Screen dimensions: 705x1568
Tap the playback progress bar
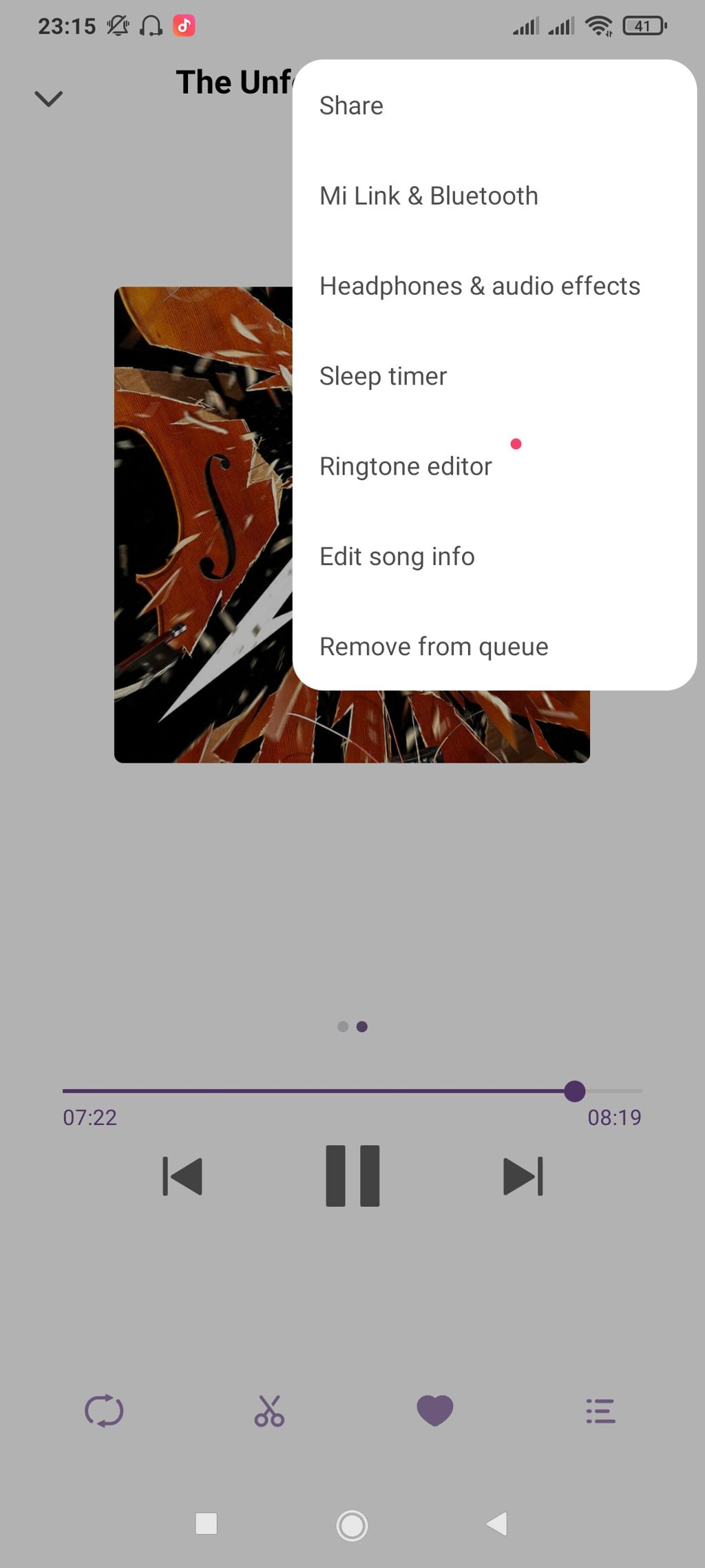(x=317, y=1091)
